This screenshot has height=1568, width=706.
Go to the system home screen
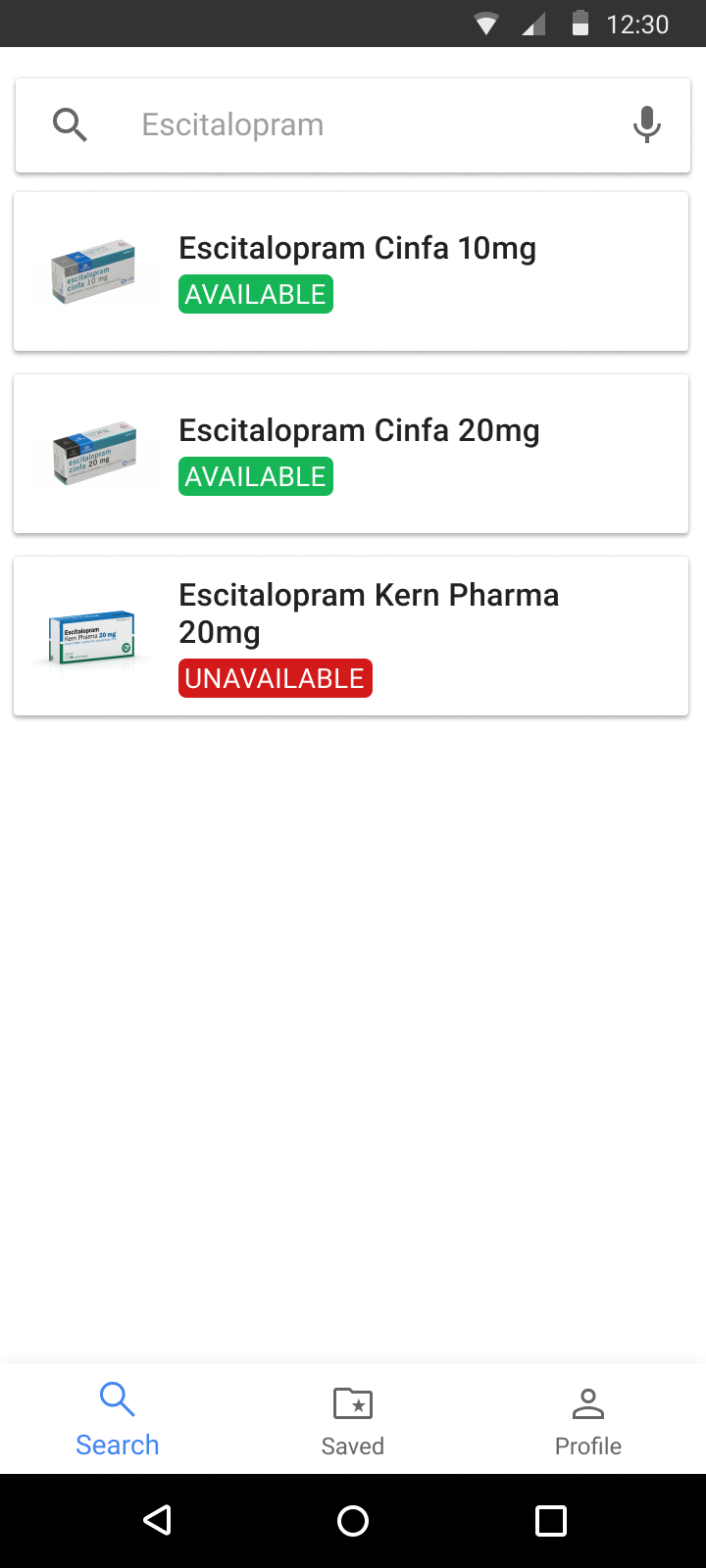353,1520
